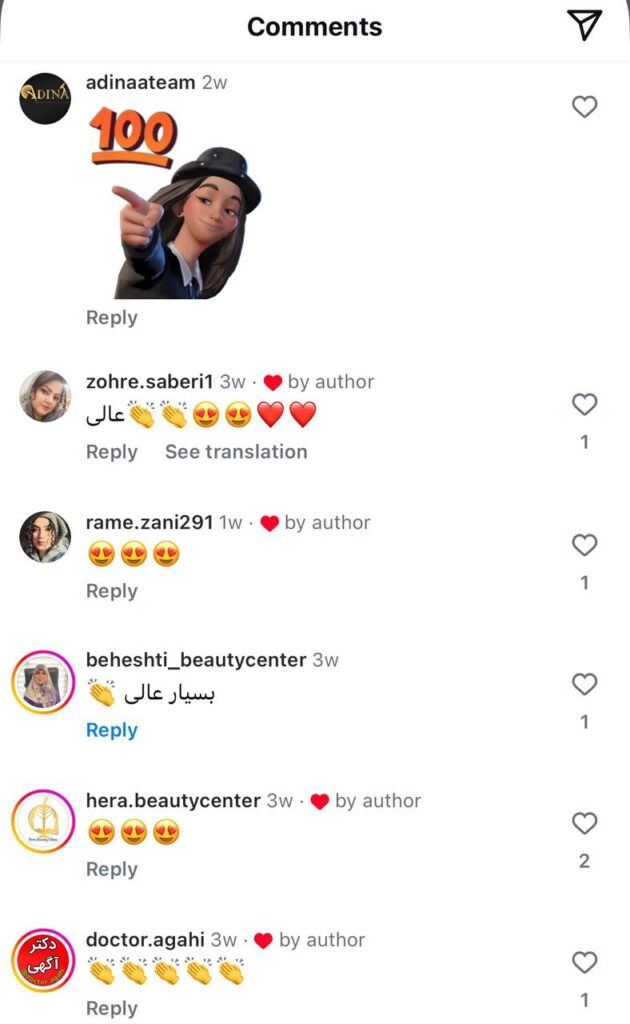
Task: Open doctor.agahi's profile picture
Action: pyautogui.click(x=43, y=960)
